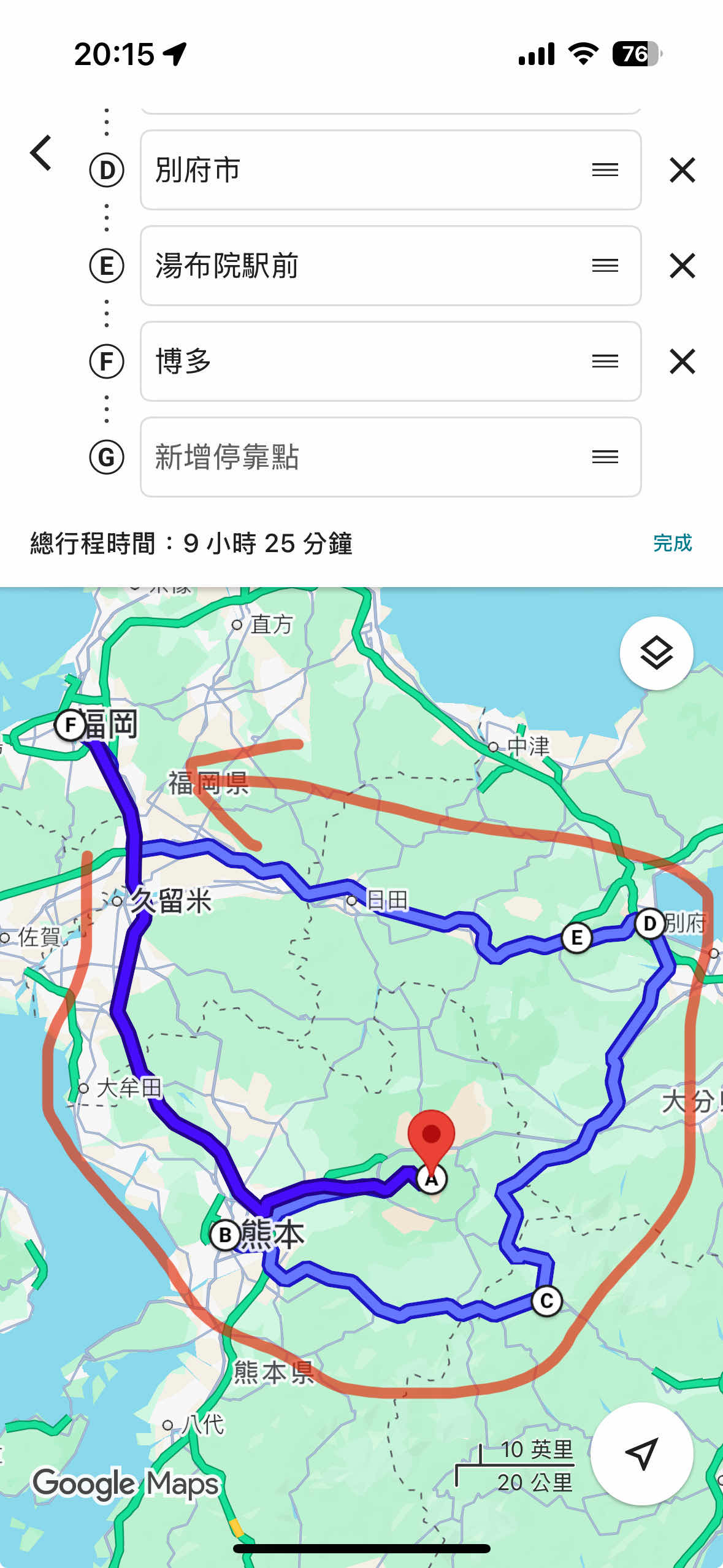The width and height of the screenshot is (723, 1568).
Task: Open the map layers button
Action: pyautogui.click(x=656, y=653)
